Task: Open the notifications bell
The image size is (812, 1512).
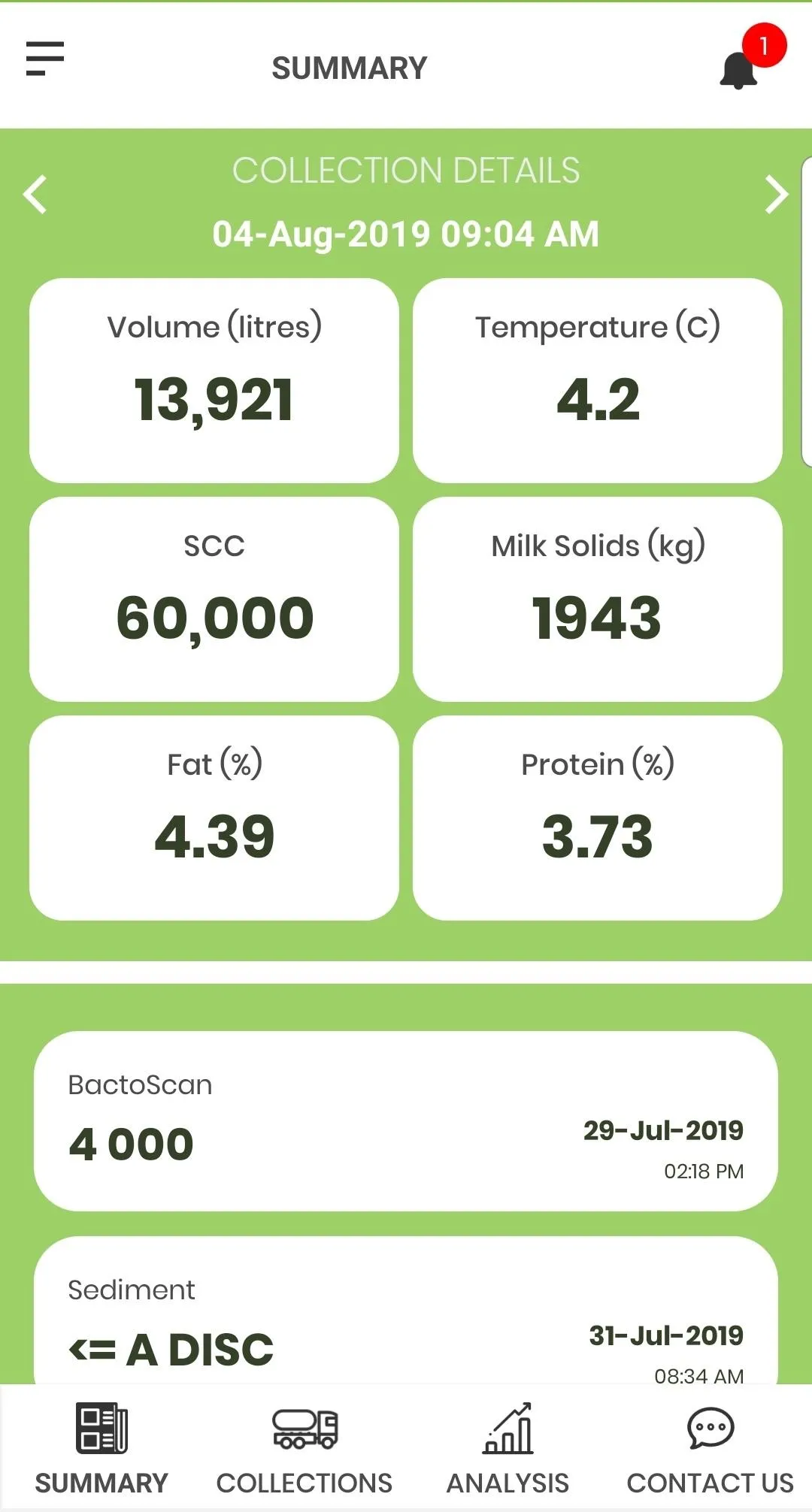Action: pyautogui.click(x=739, y=71)
